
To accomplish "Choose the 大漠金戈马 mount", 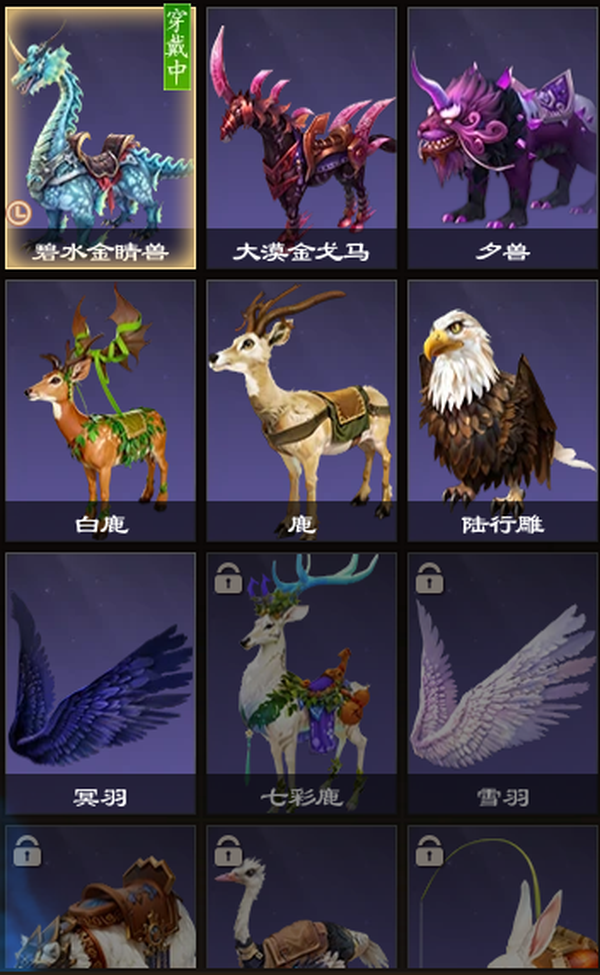I will point(302,138).
